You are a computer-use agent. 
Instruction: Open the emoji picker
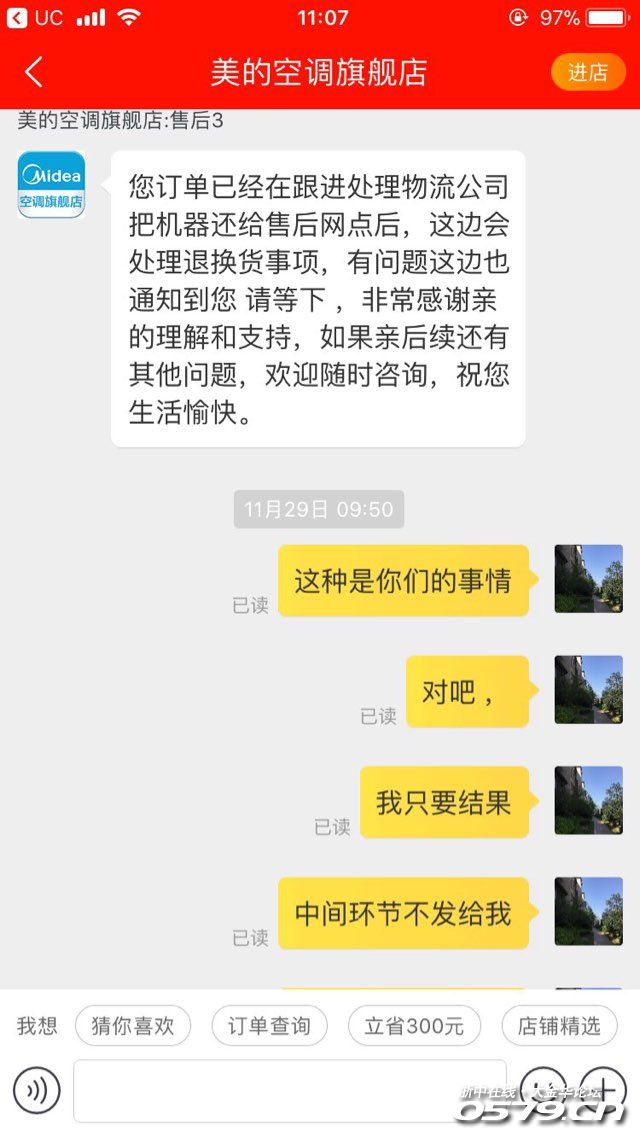(x=544, y=1090)
